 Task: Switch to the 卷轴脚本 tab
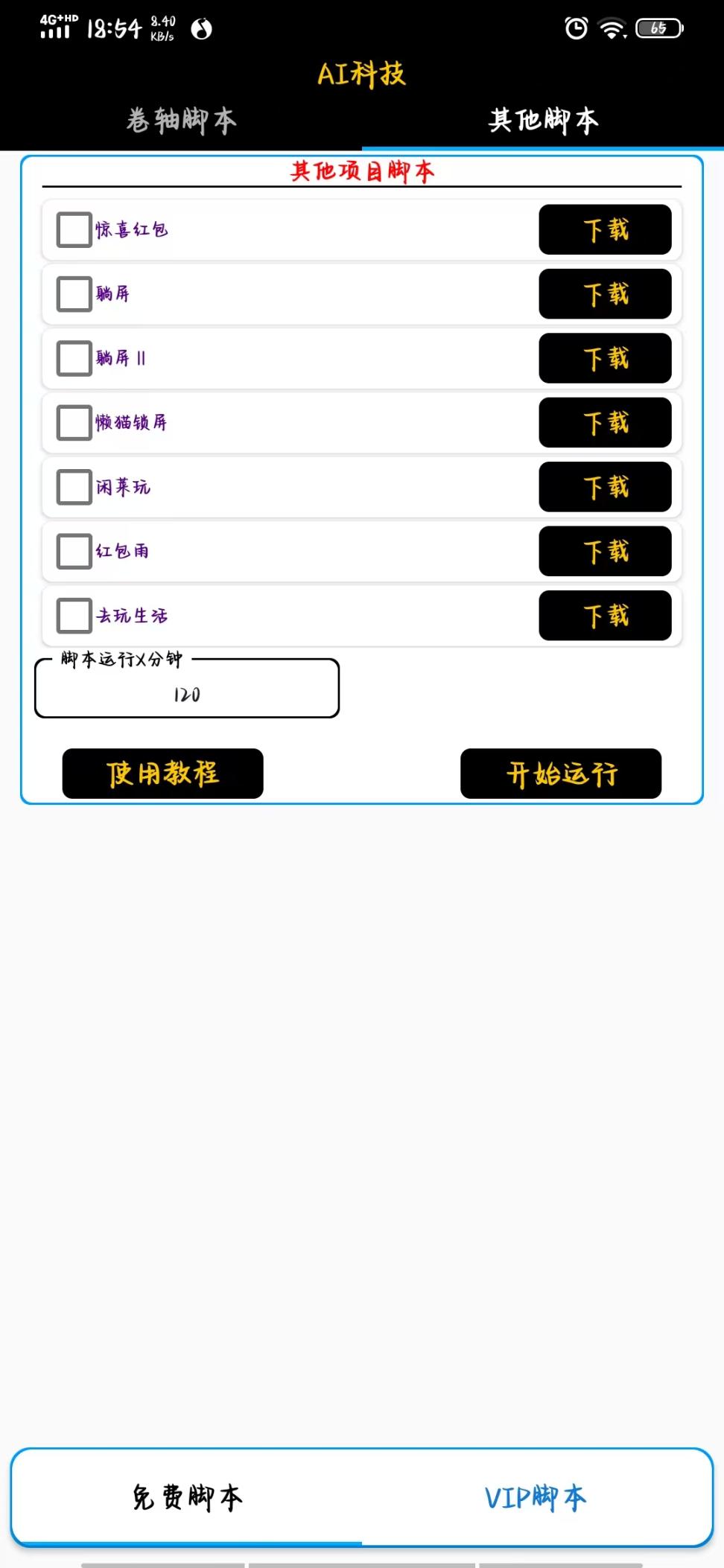[181, 120]
